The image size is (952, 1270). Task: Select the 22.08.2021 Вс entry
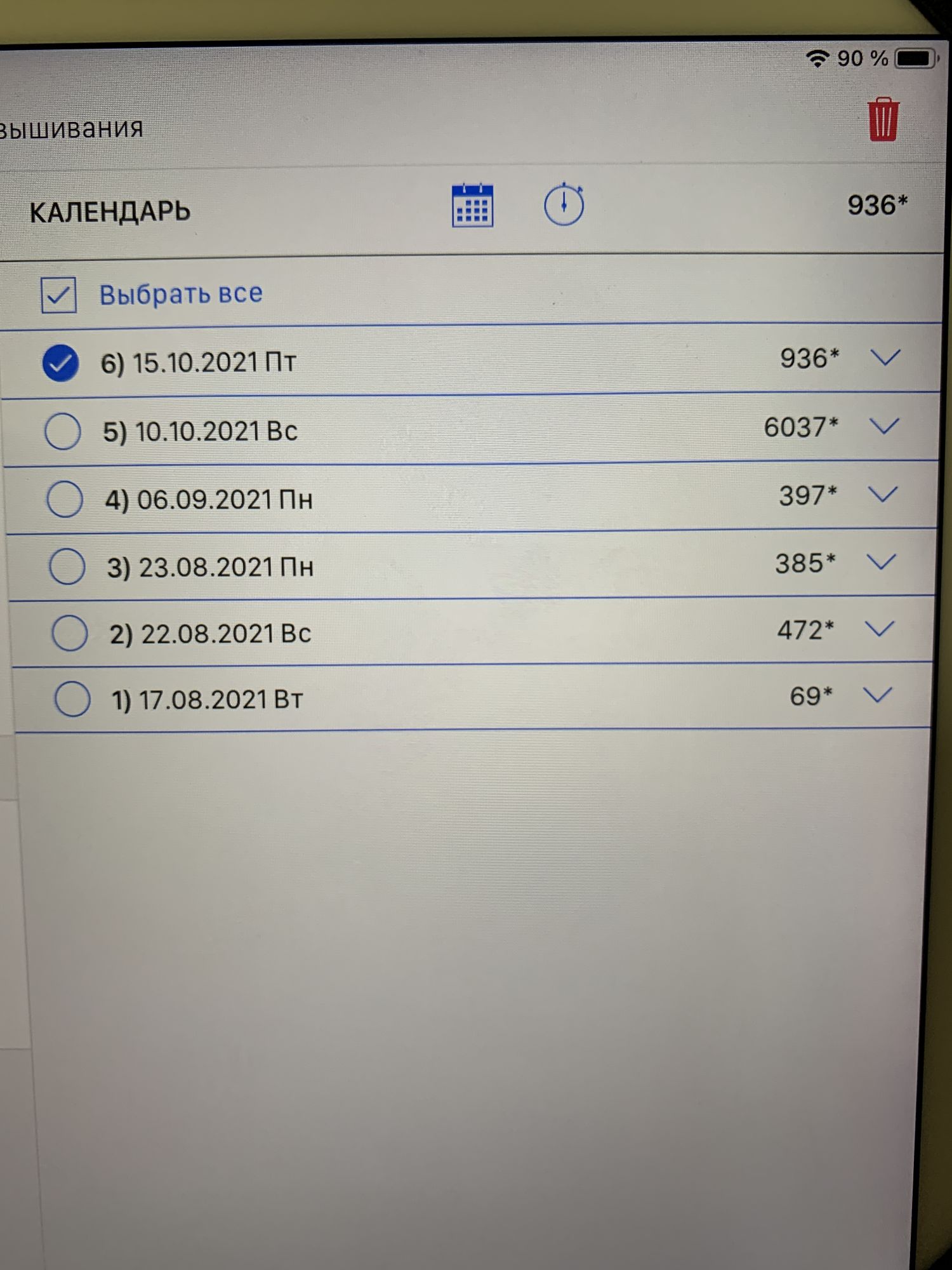pyautogui.click(x=70, y=633)
